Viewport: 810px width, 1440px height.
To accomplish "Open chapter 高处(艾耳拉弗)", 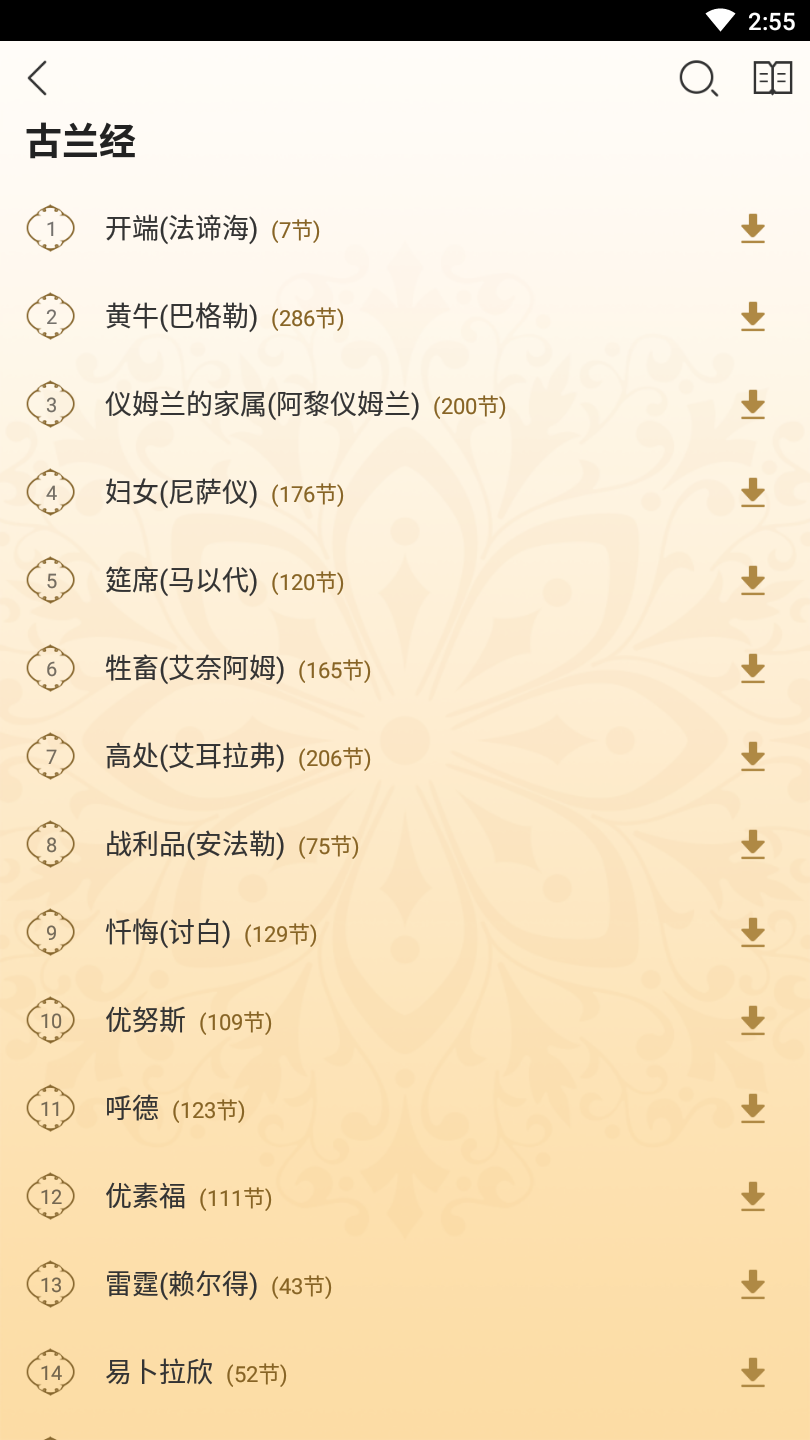I will (198, 757).
